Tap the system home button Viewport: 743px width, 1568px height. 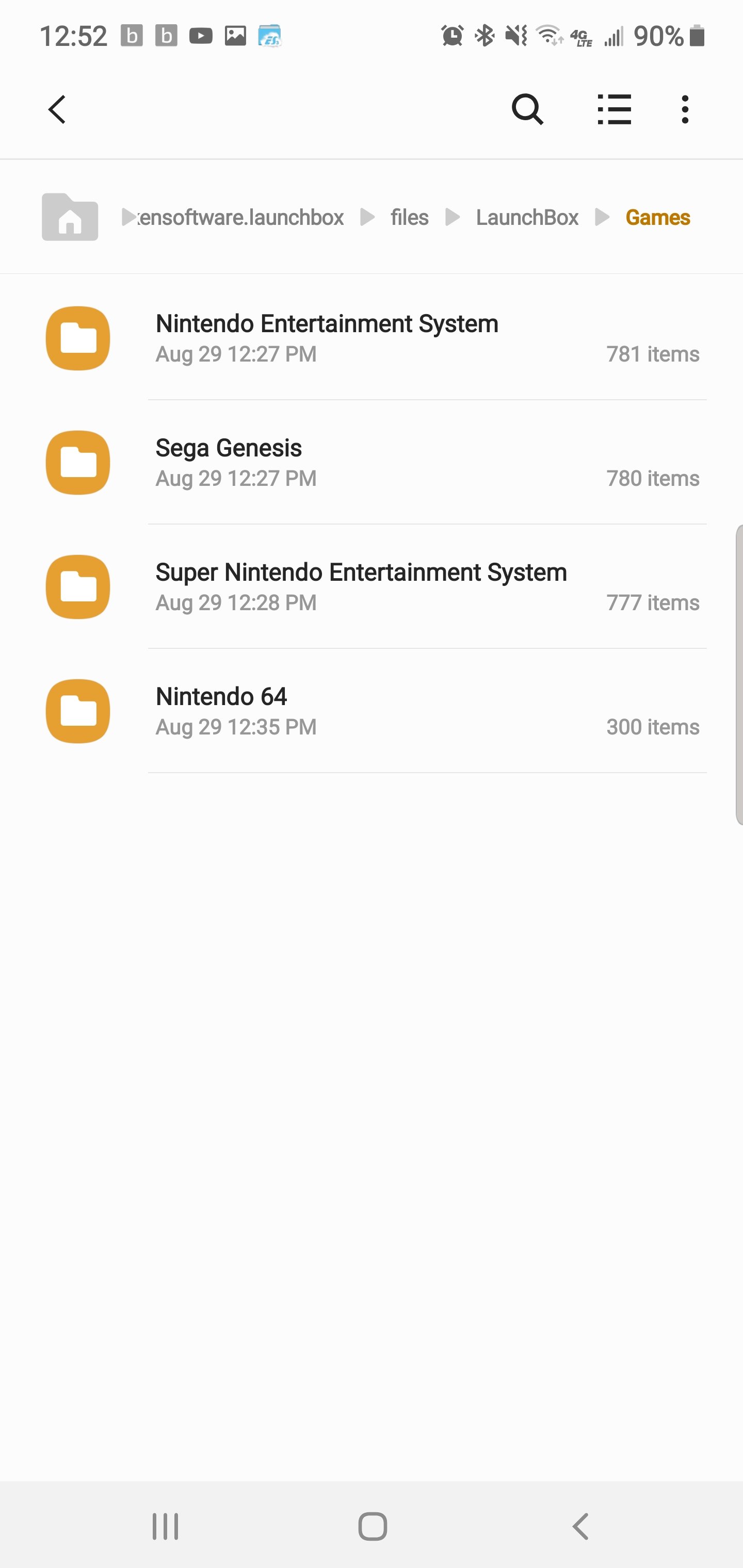(x=372, y=1526)
